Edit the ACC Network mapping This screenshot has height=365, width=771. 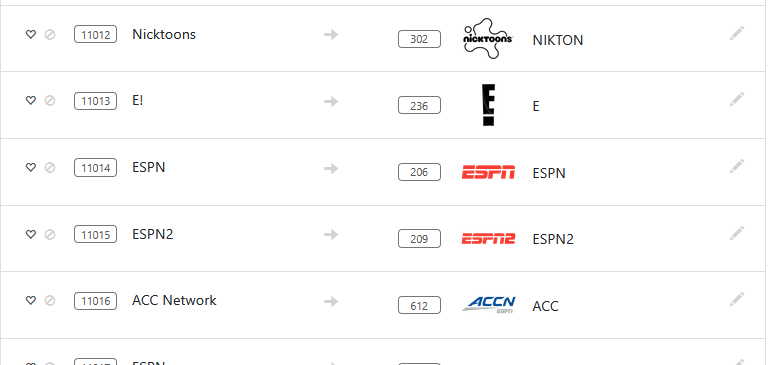737,299
